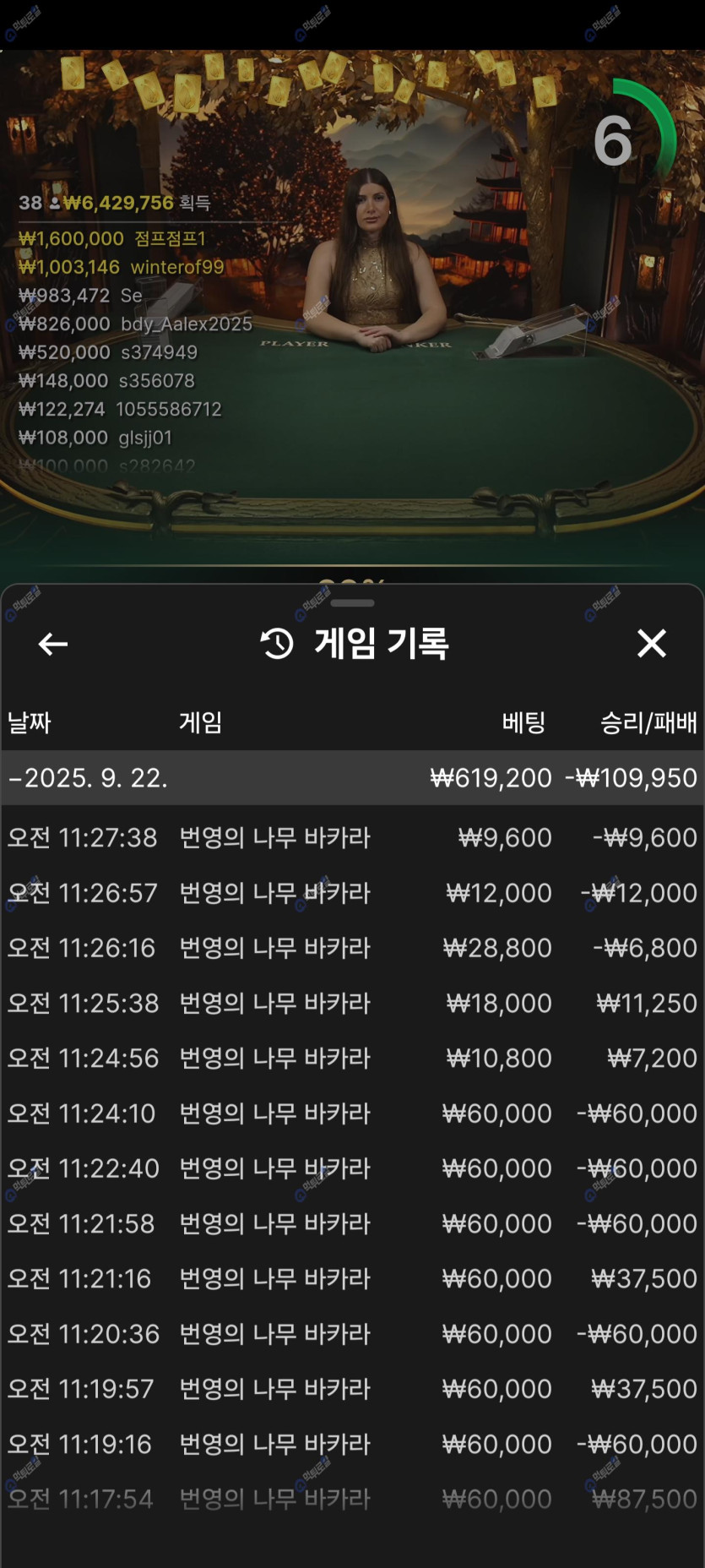
Task: Open the 오전 11:27:38 game record
Action: click(x=352, y=837)
